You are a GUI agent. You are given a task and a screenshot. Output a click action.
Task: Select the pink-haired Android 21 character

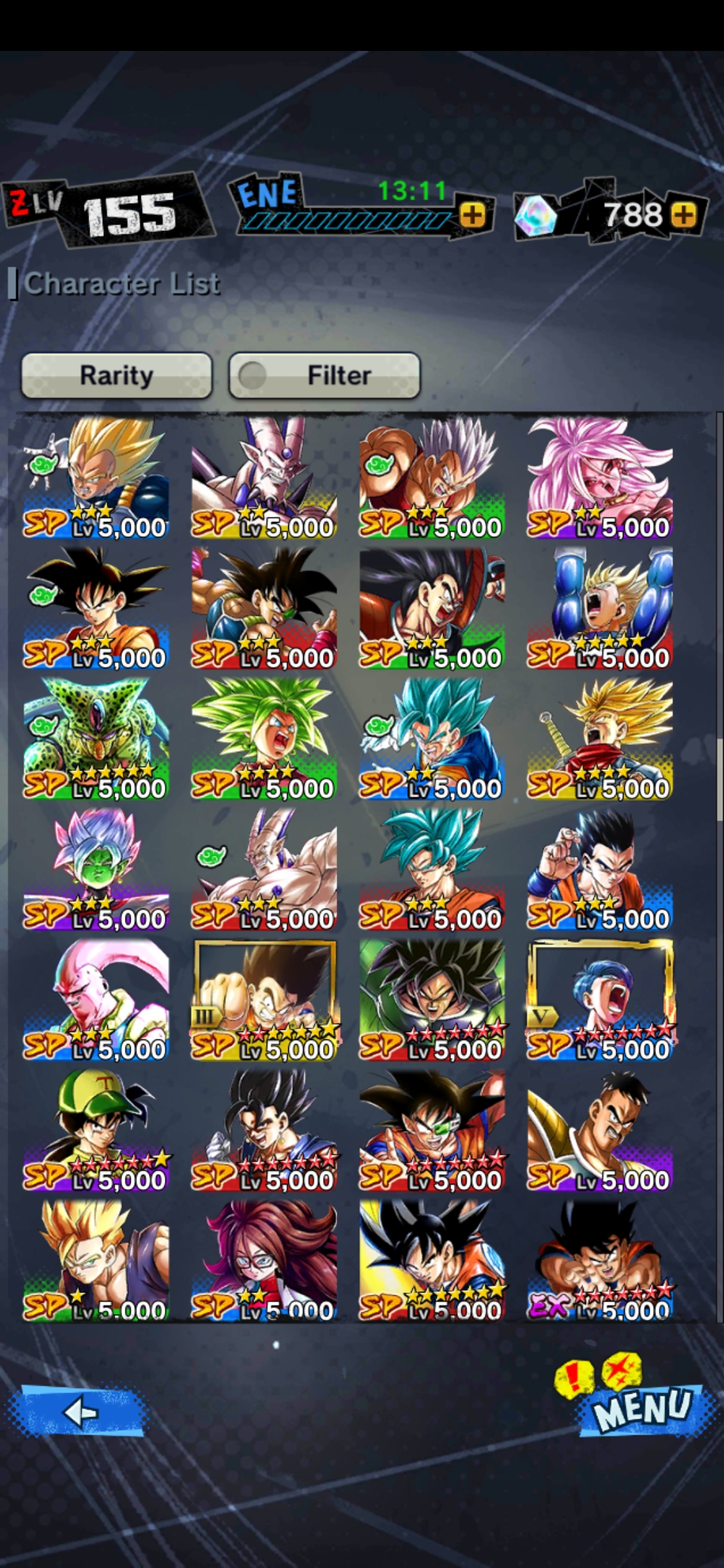coord(600,478)
